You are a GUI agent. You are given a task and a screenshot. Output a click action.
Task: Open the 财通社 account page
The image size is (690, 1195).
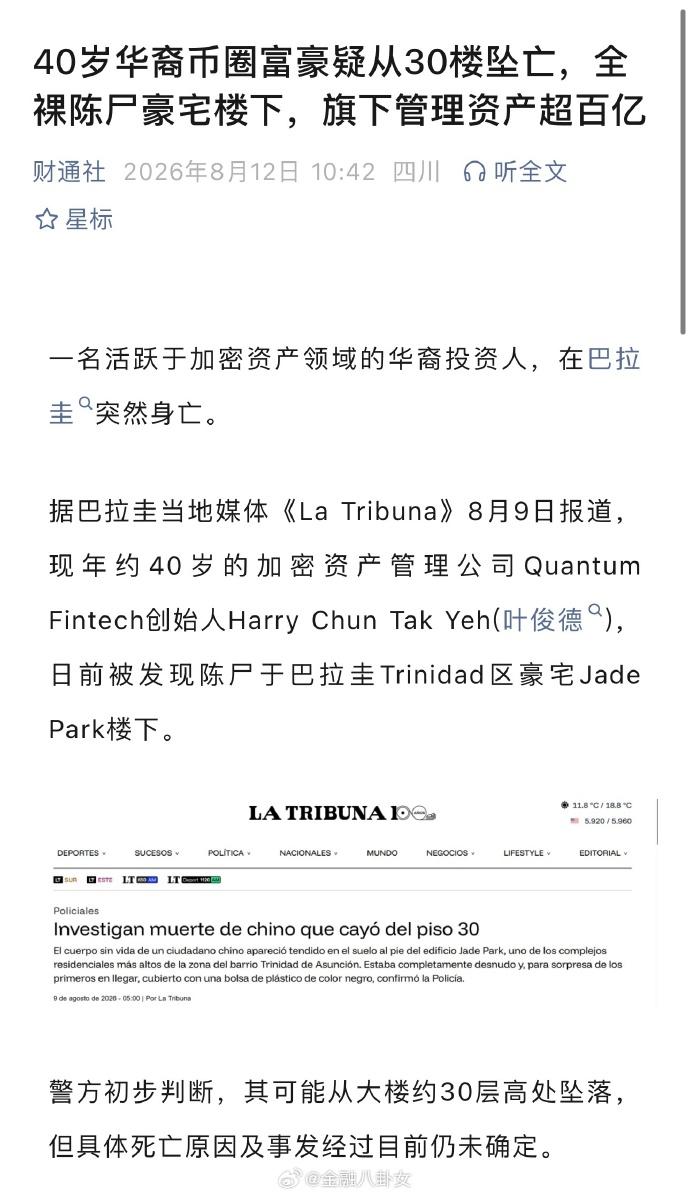[69, 171]
